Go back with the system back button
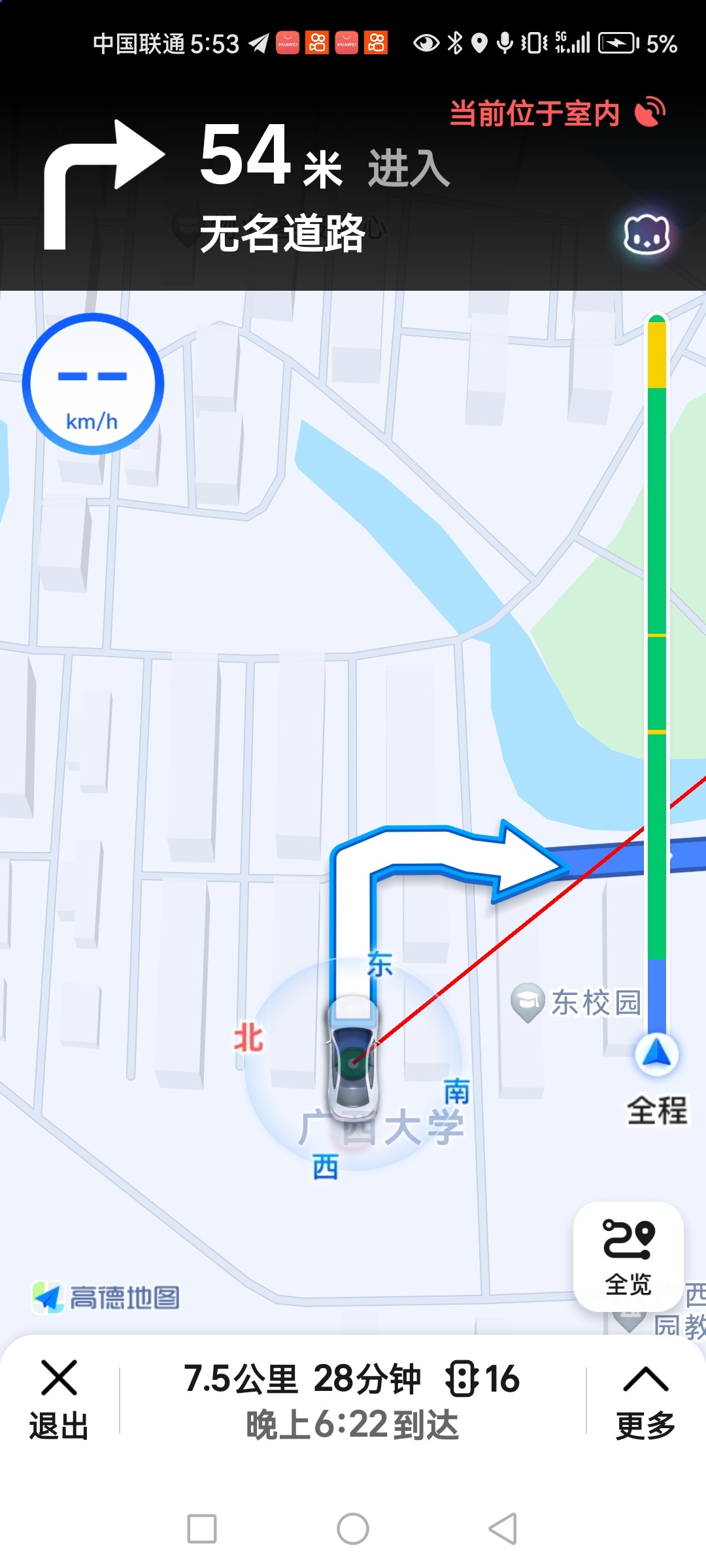 503,1529
